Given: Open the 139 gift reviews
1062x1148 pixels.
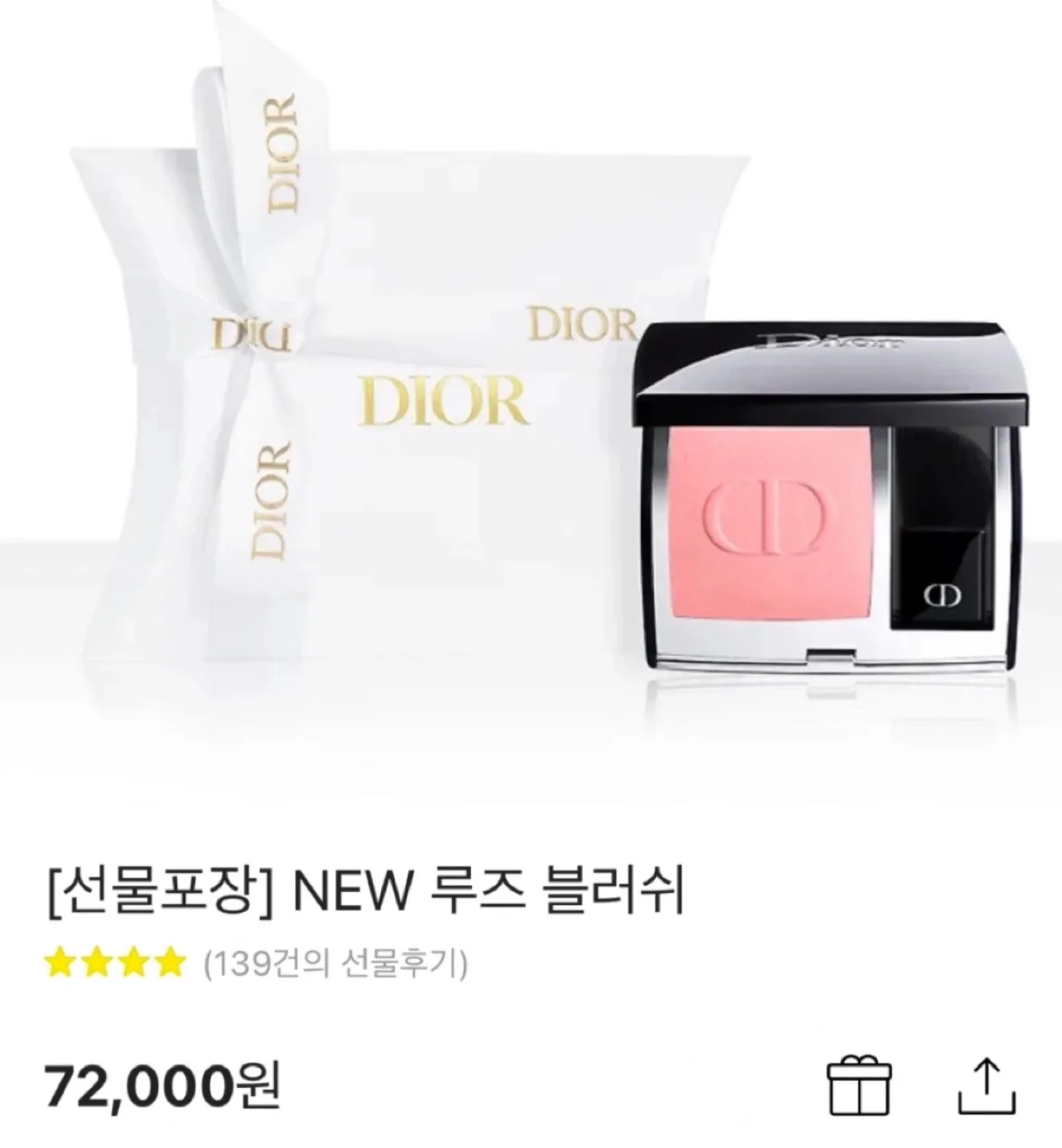Looking at the screenshot, I should pyautogui.click(x=335, y=965).
